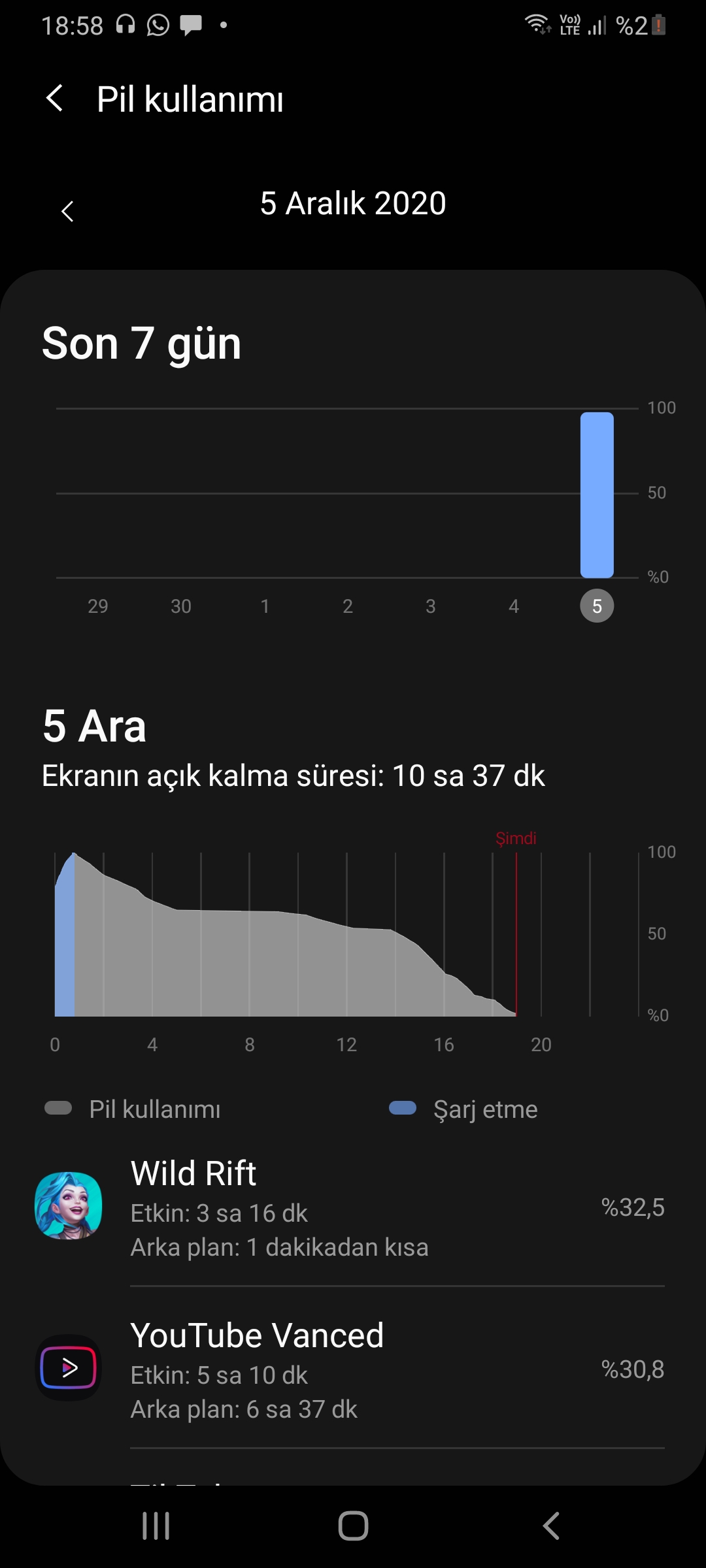Select day 4 in the weekly chart
This screenshot has width=706, height=1568.
coord(514,606)
